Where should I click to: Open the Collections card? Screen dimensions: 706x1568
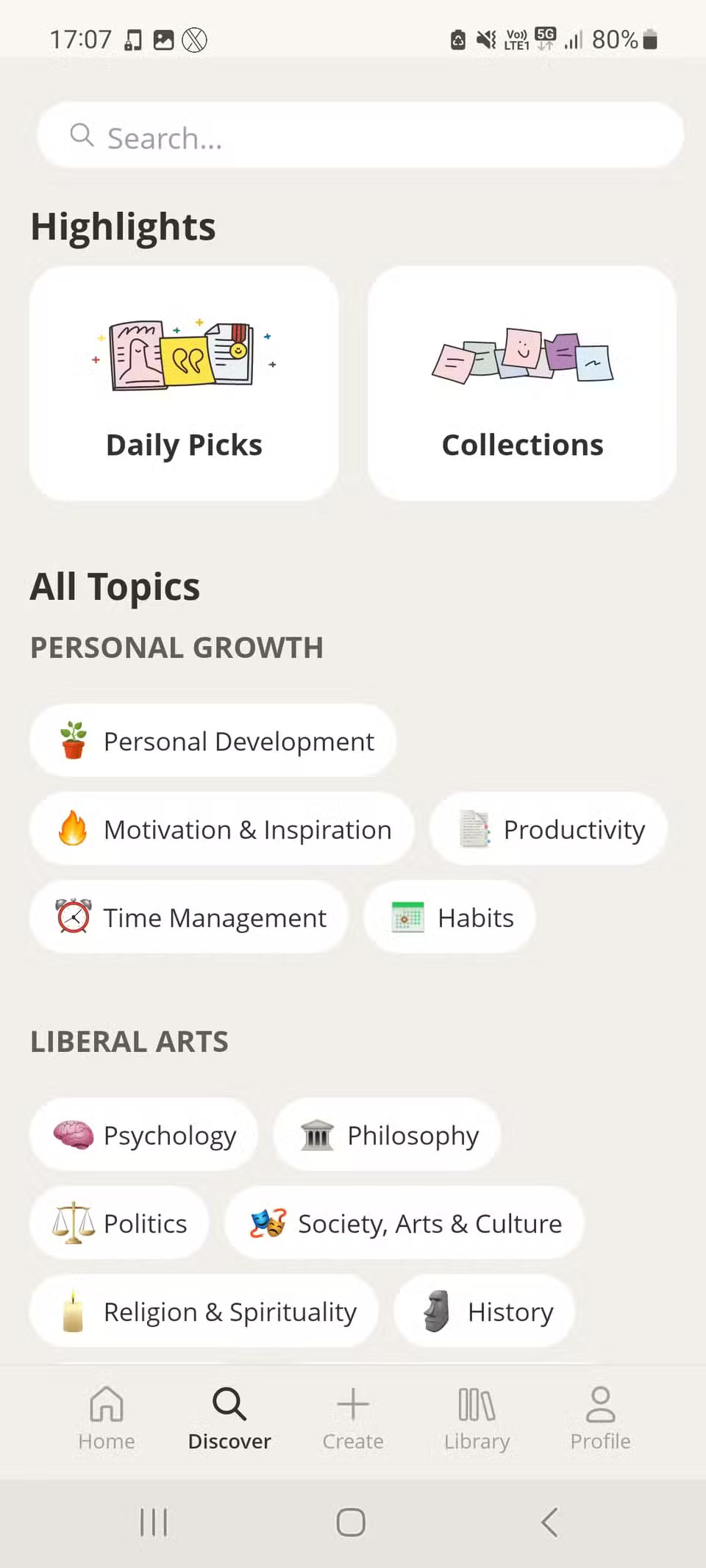click(x=522, y=382)
